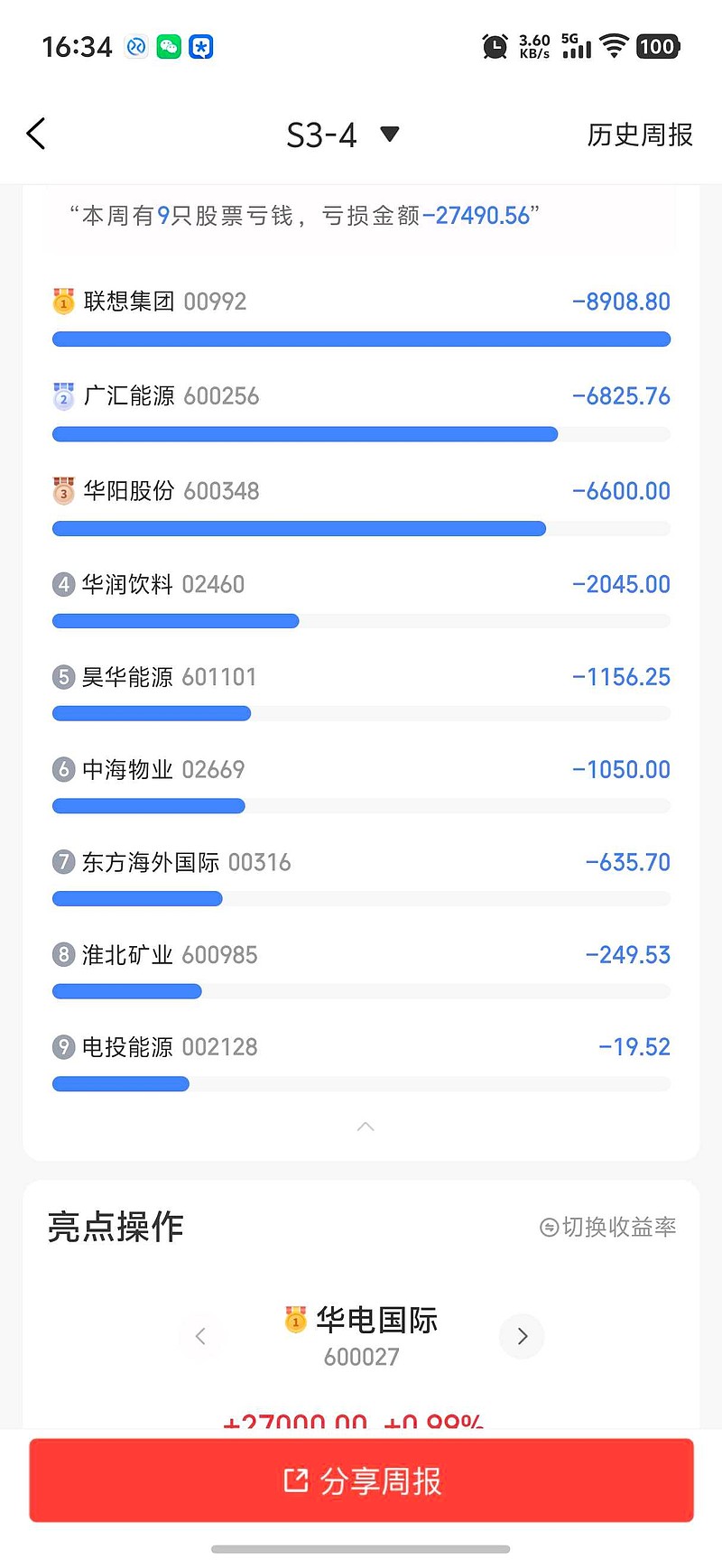Click the silver medal icon beside 广汇能源
Image resolution: width=722 pixels, height=1568 pixels.
[x=62, y=397]
